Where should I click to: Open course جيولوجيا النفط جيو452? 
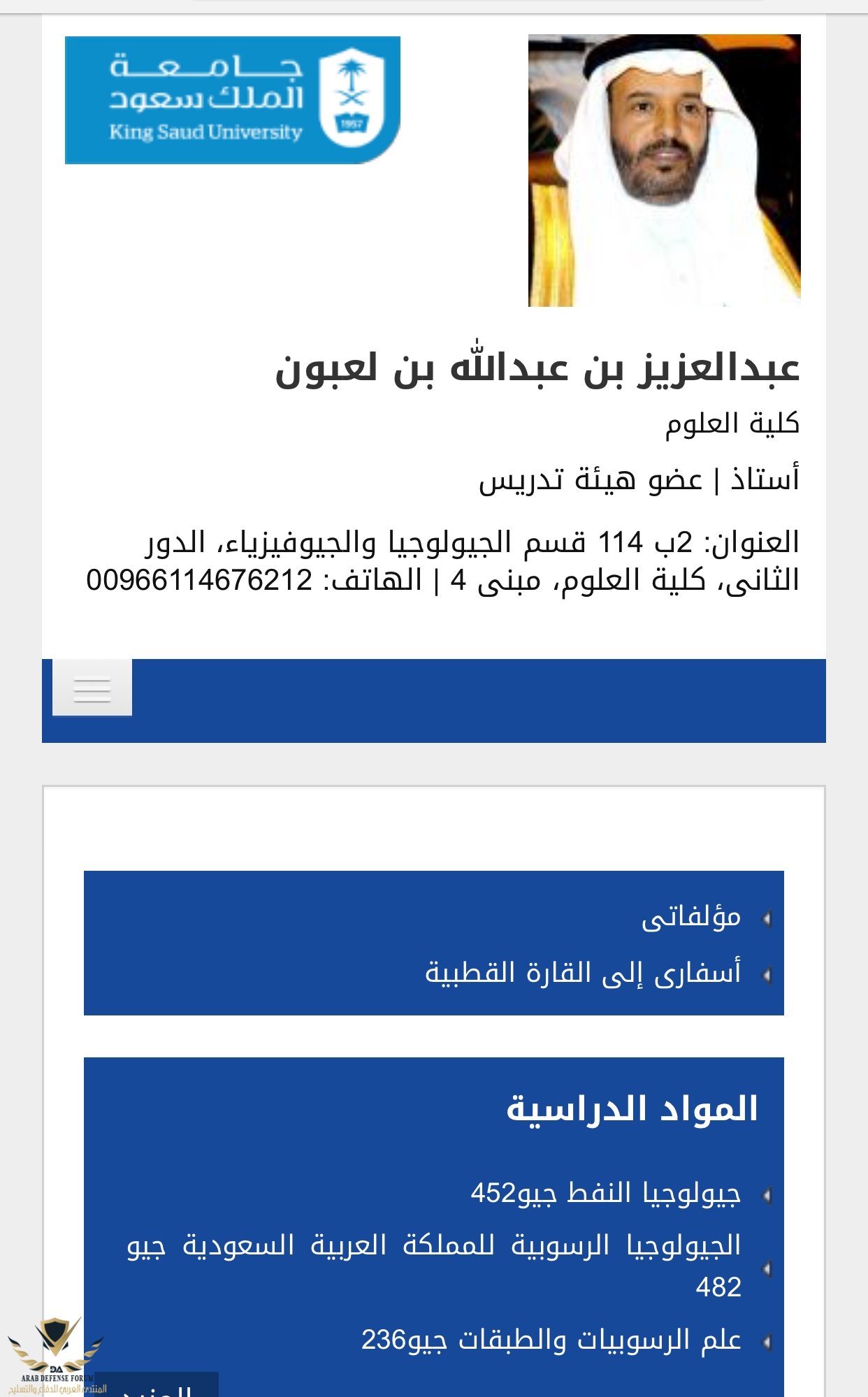click(x=605, y=1194)
